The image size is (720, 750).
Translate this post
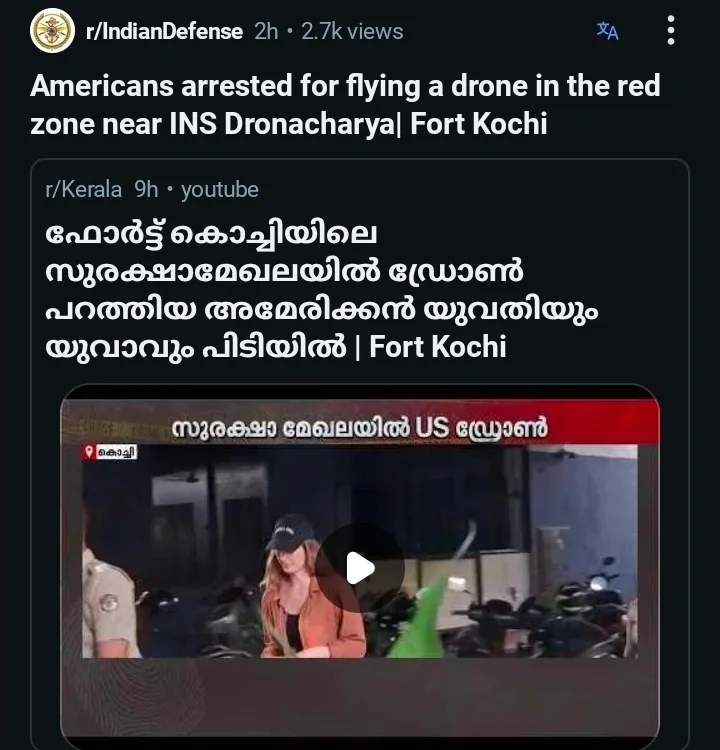607,31
